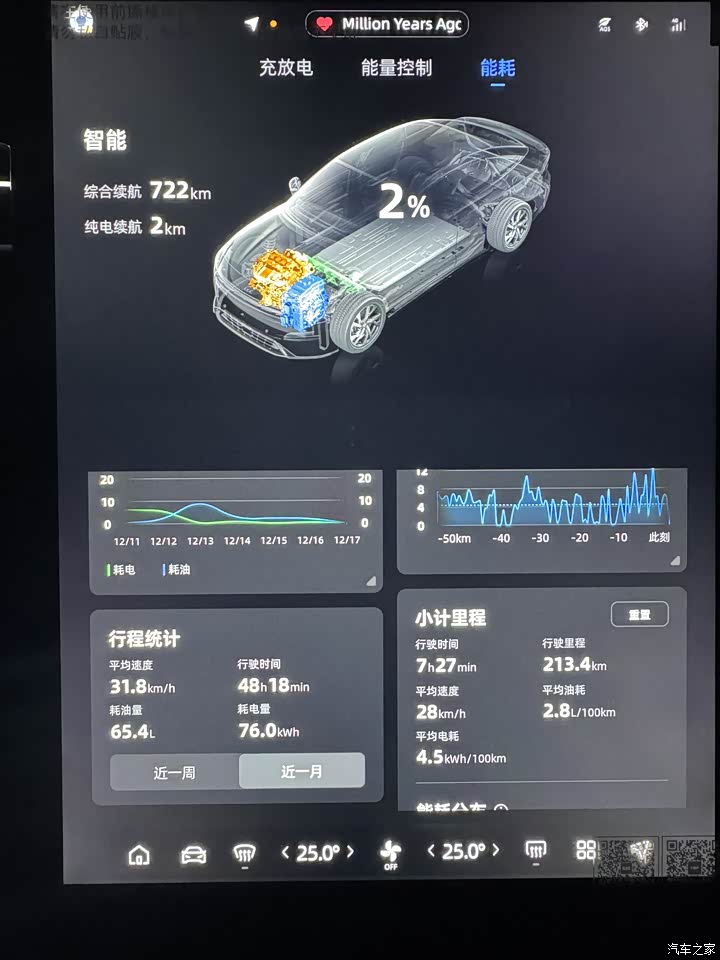Toggle the front windshield defrost
Viewport: 720px width, 960px height.
pos(243,853)
